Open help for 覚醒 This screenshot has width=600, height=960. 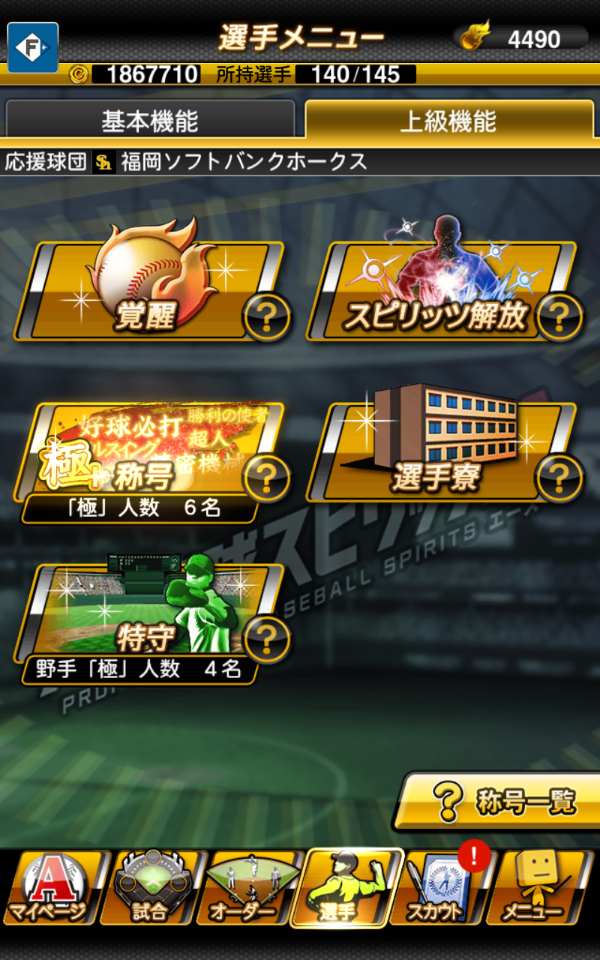coord(266,317)
